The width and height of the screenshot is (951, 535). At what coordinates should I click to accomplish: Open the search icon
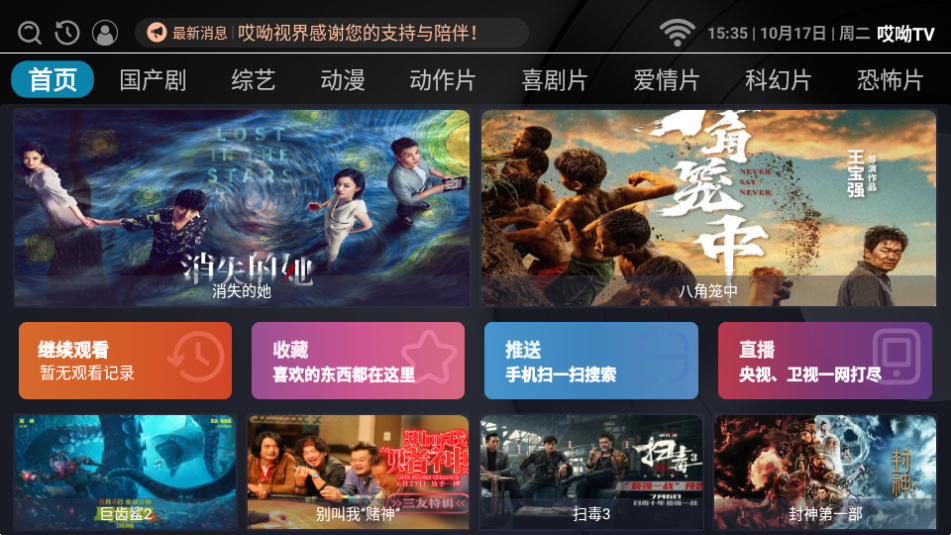[30, 33]
